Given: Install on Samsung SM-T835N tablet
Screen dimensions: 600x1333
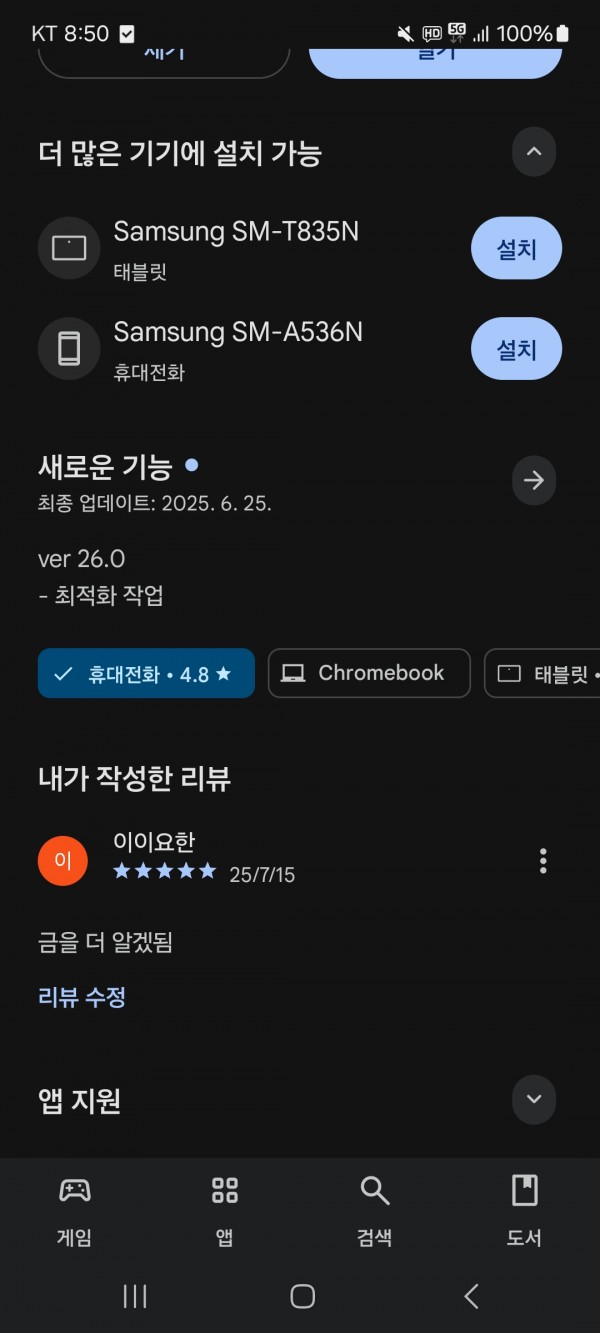Looking at the screenshot, I should [x=516, y=249].
